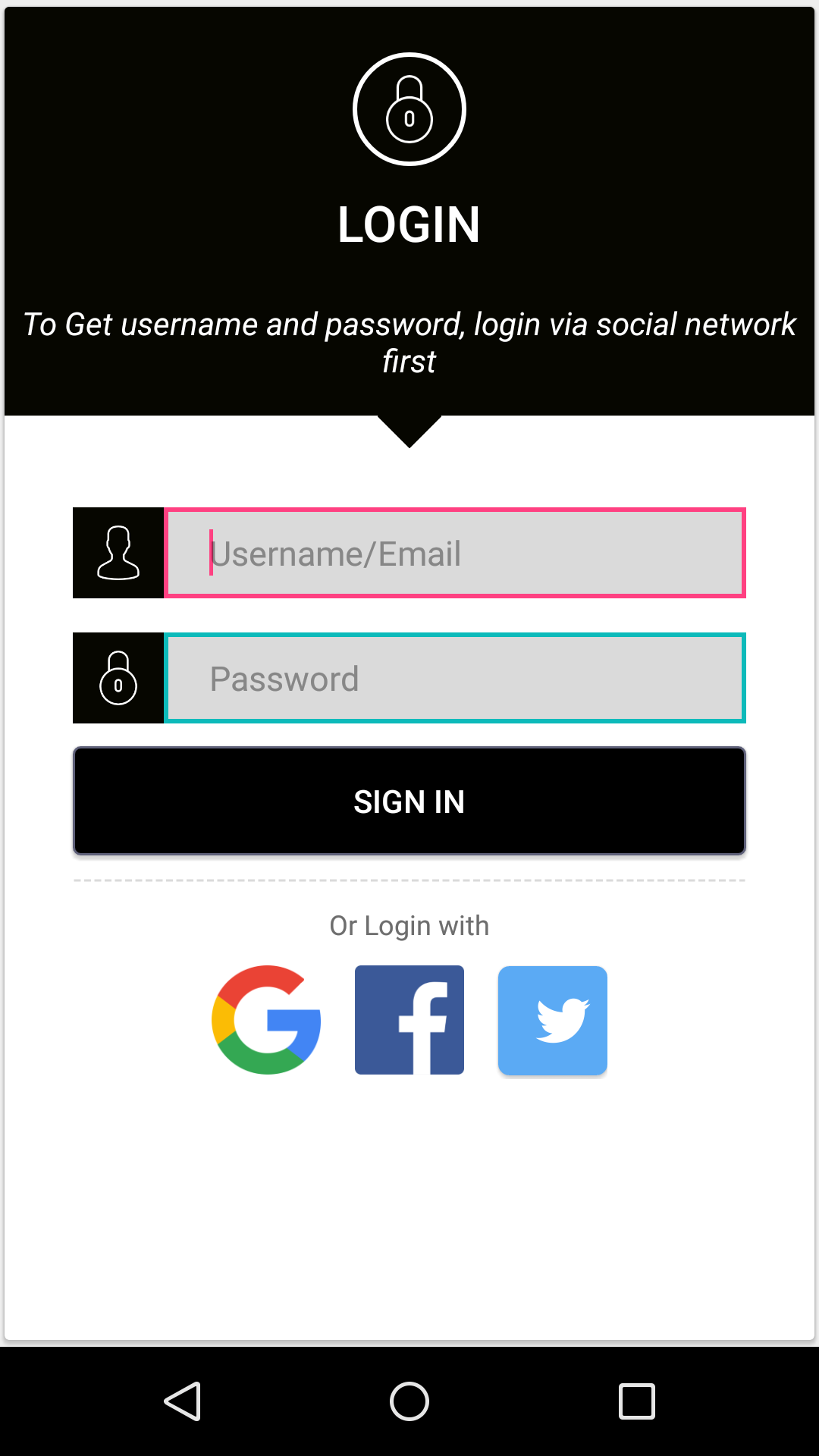Go to the home screen
The height and width of the screenshot is (1456, 819).
coord(409,1401)
